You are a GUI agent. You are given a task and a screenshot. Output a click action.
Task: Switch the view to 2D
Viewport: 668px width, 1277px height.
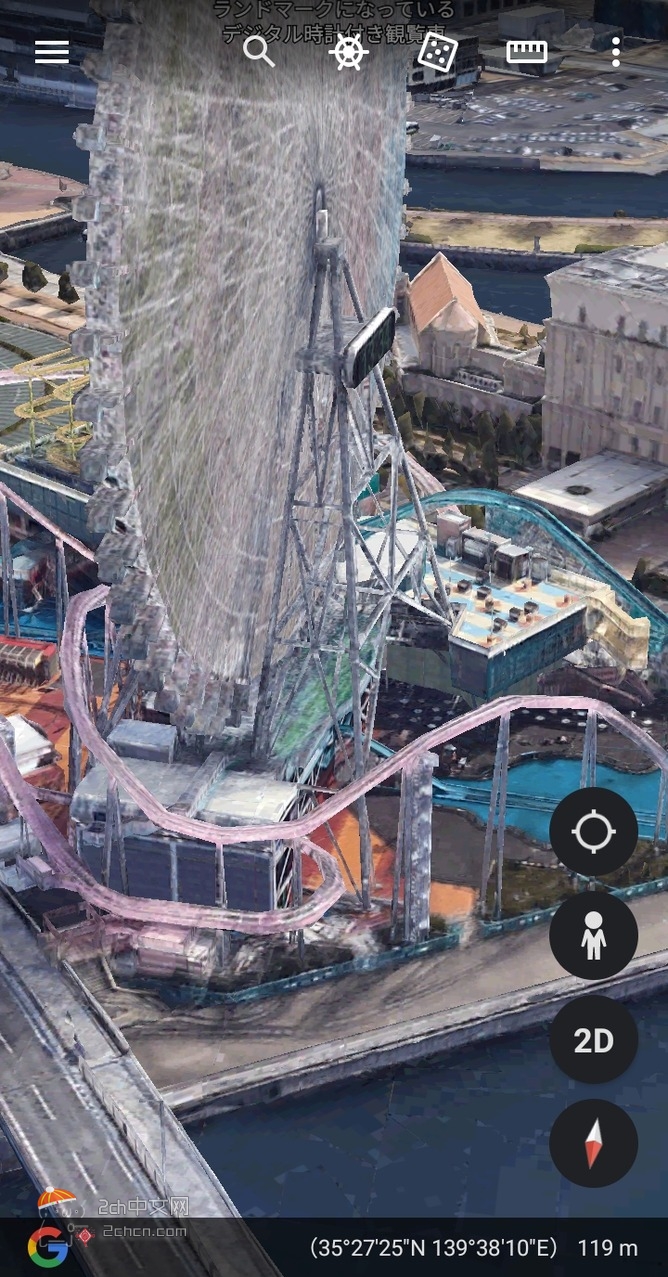tap(593, 1040)
